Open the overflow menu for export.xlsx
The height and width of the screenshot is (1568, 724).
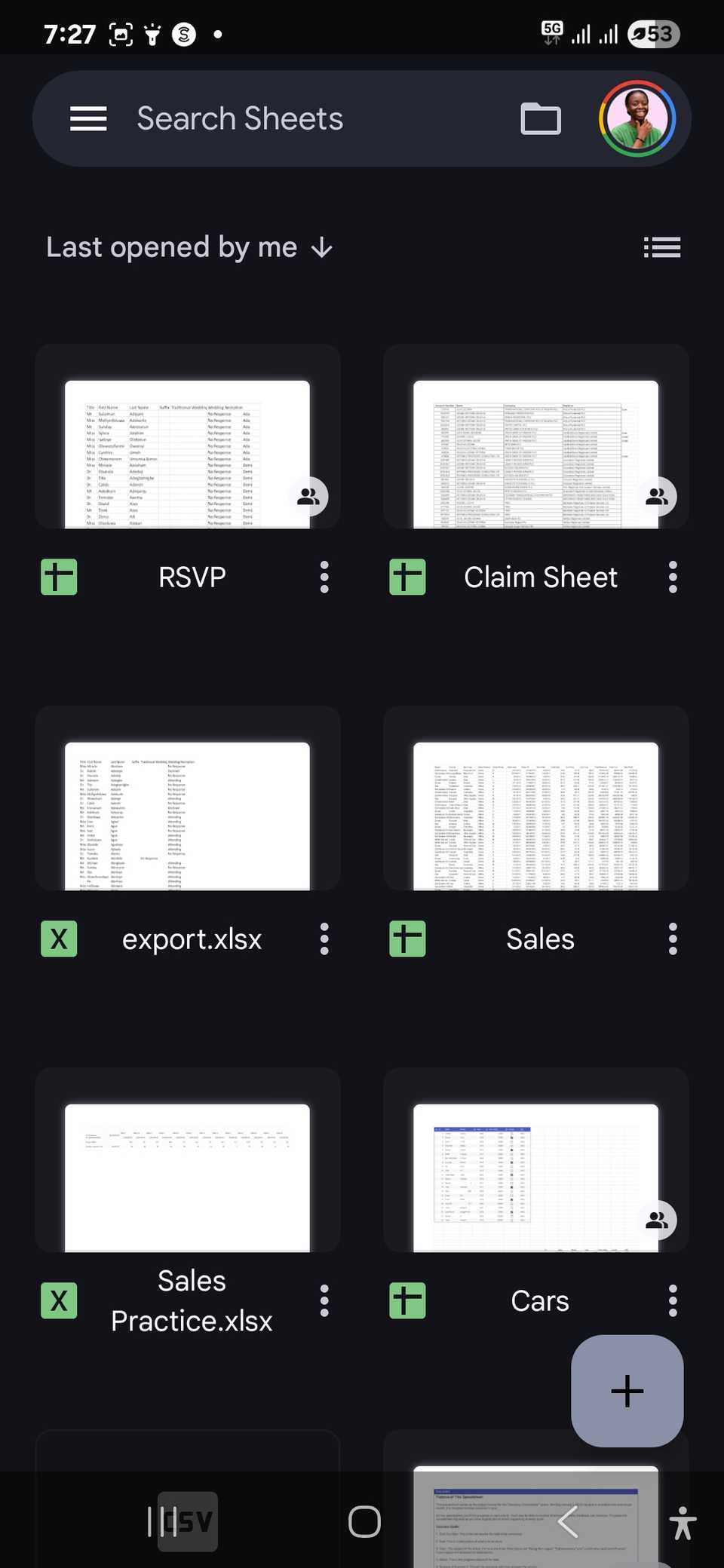tap(324, 939)
